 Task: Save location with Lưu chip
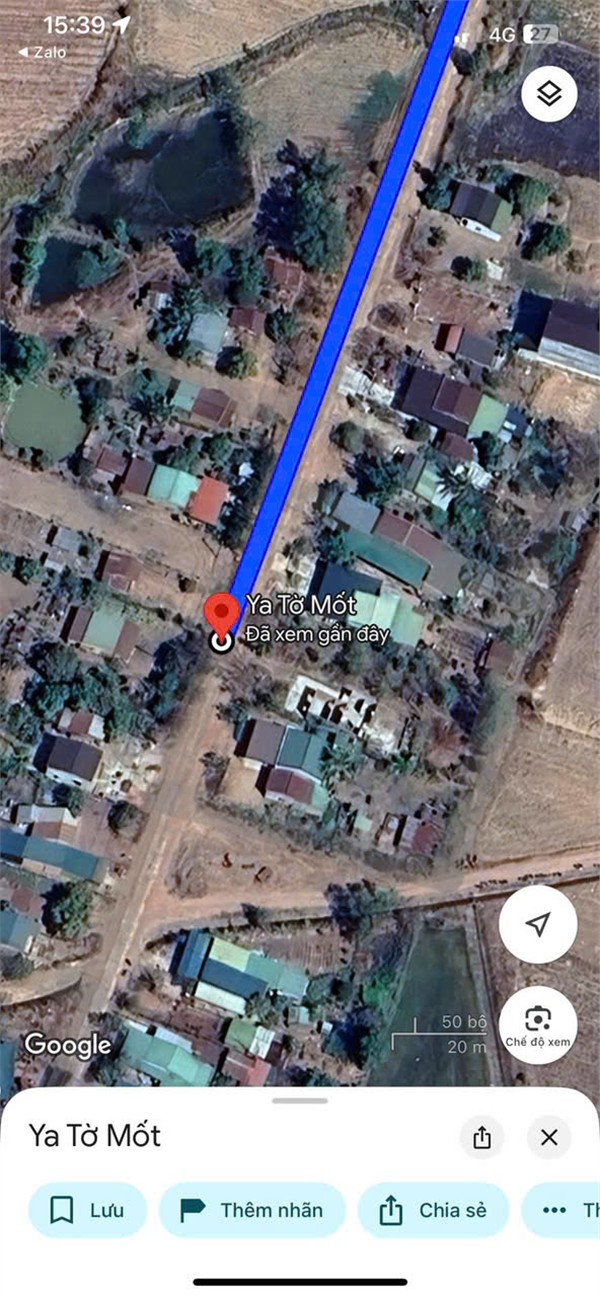[x=87, y=1210]
